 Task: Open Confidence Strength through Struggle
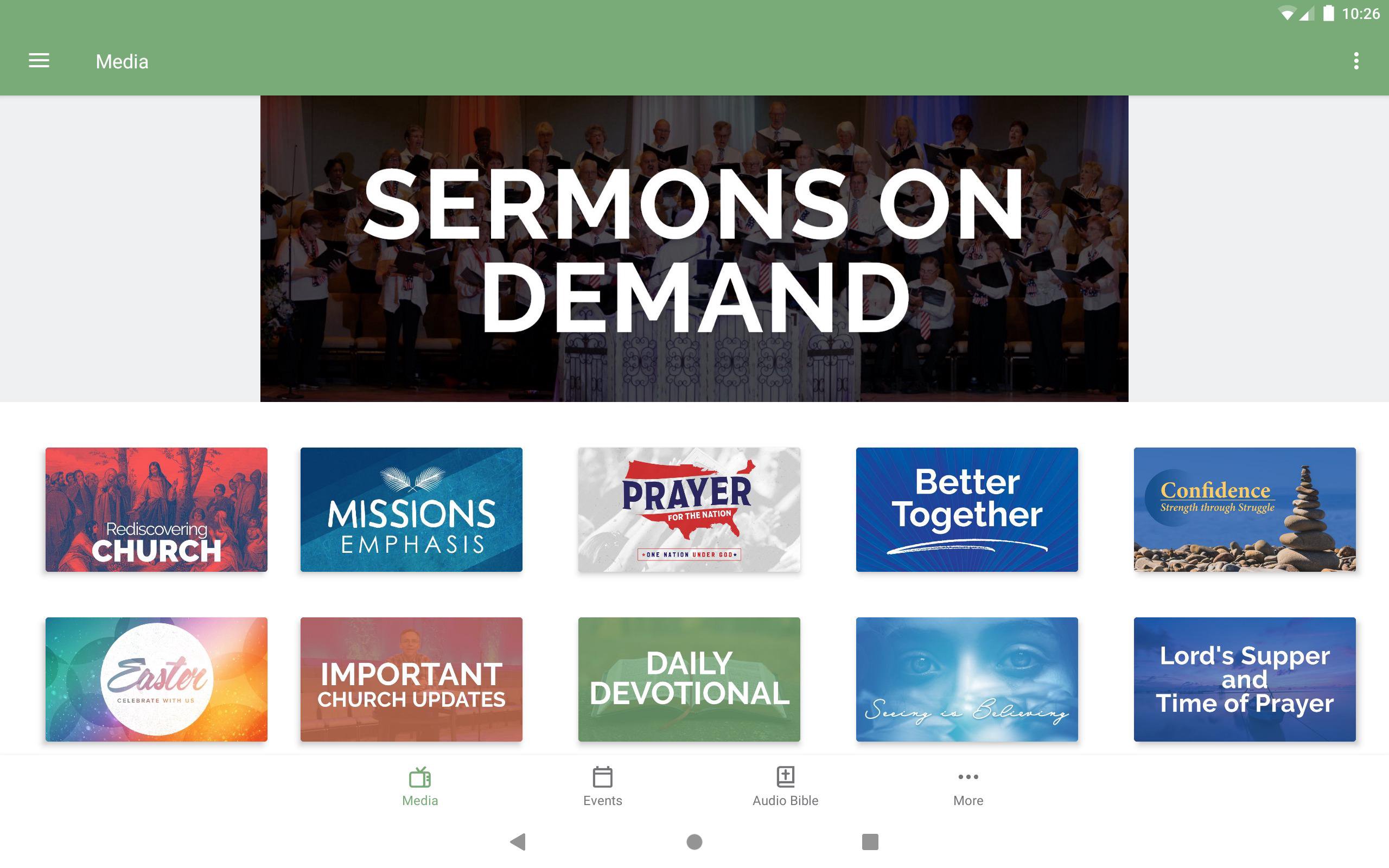(1244, 509)
